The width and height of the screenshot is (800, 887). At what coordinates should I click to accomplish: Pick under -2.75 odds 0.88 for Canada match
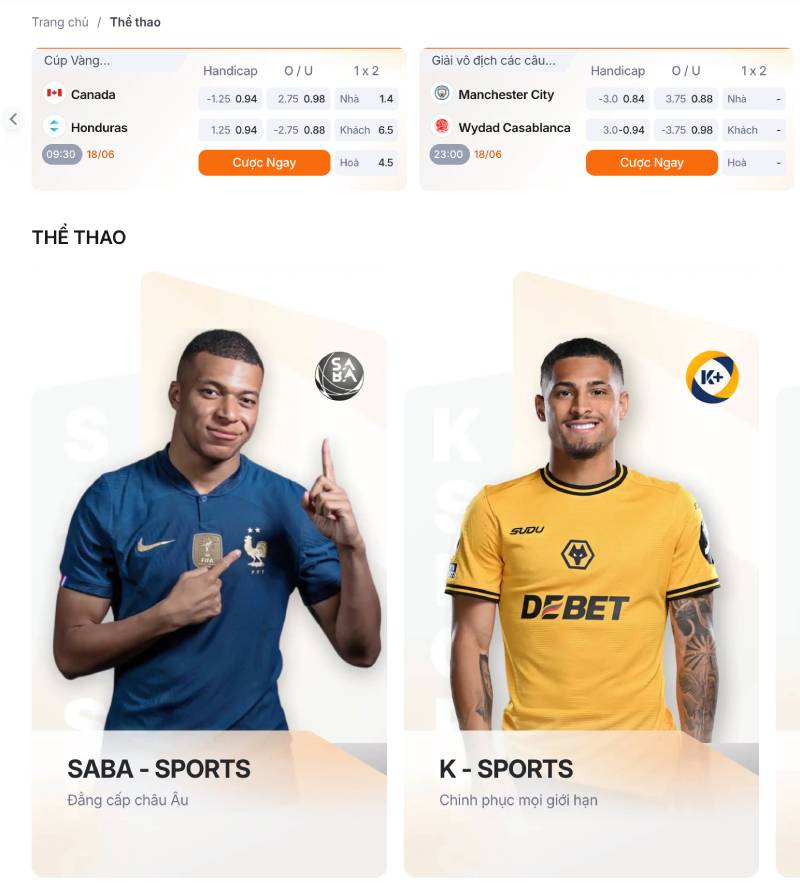point(299,130)
